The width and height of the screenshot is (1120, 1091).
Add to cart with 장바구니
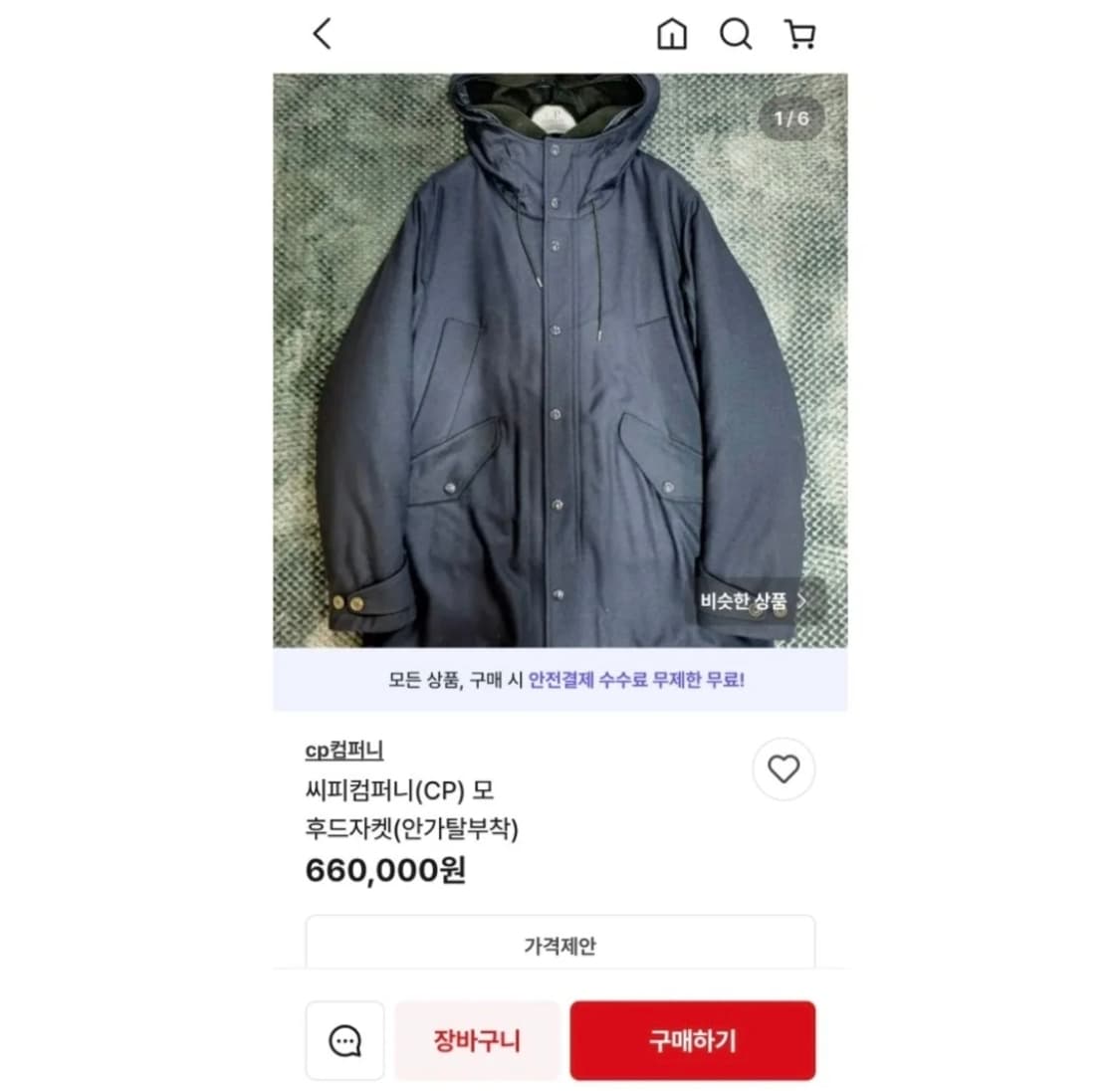[x=477, y=1040]
